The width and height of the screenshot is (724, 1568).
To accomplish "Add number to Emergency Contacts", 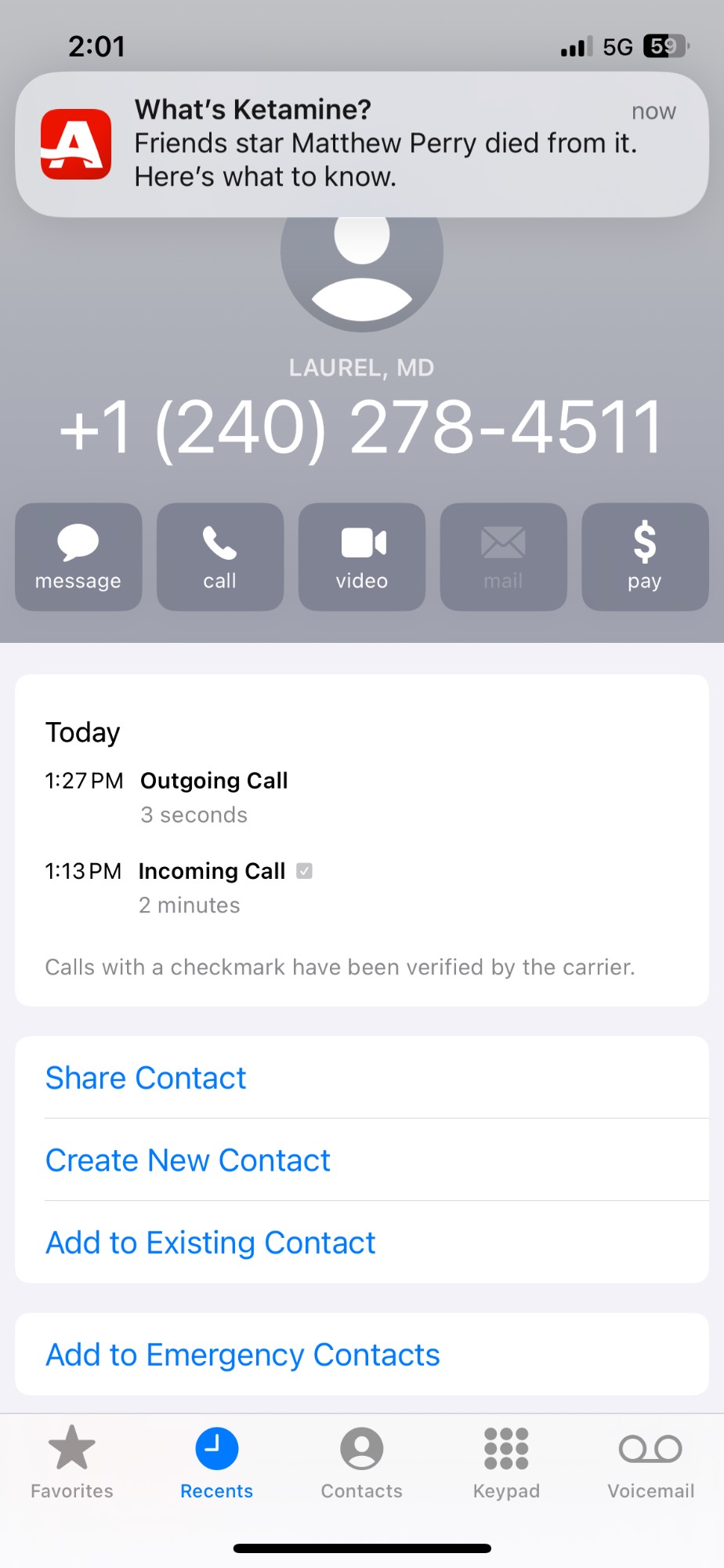I will click(243, 1355).
